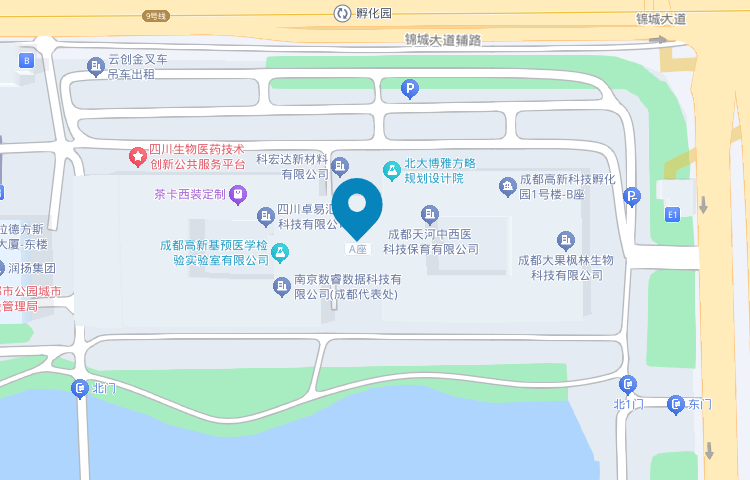The image size is (750, 480).
Task: Tap the 东门 entrance marker
Action: coord(675,404)
